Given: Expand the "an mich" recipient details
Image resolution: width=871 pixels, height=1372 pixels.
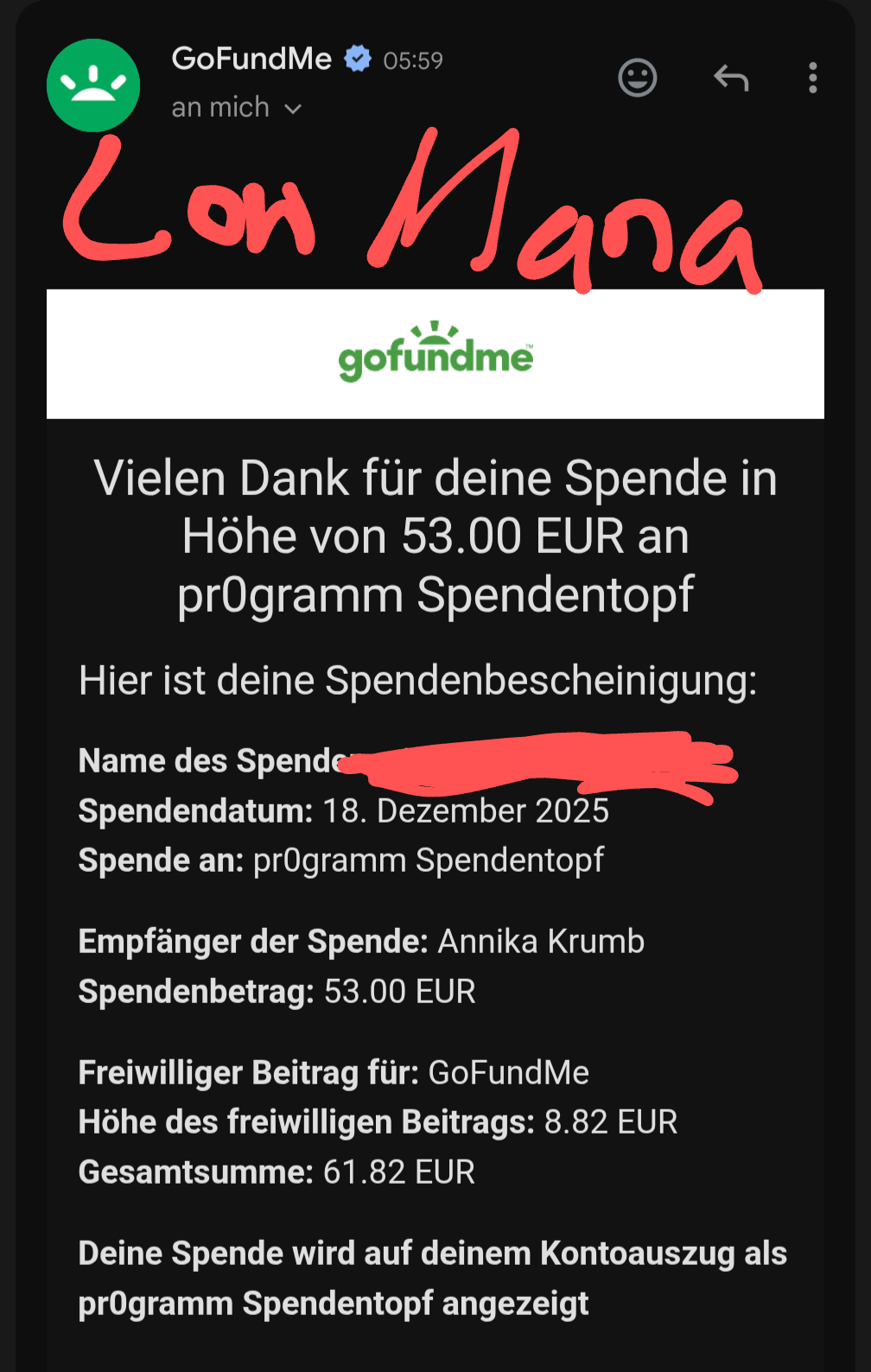Looking at the screenshot, I should click(293, 109).
